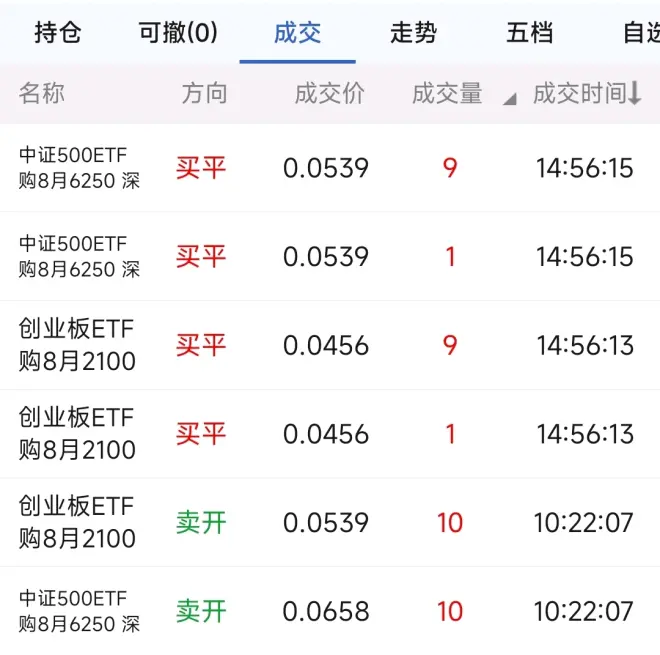660x655 pixels.
Task: Open the 五档 tab
Action: click(529, 33)
